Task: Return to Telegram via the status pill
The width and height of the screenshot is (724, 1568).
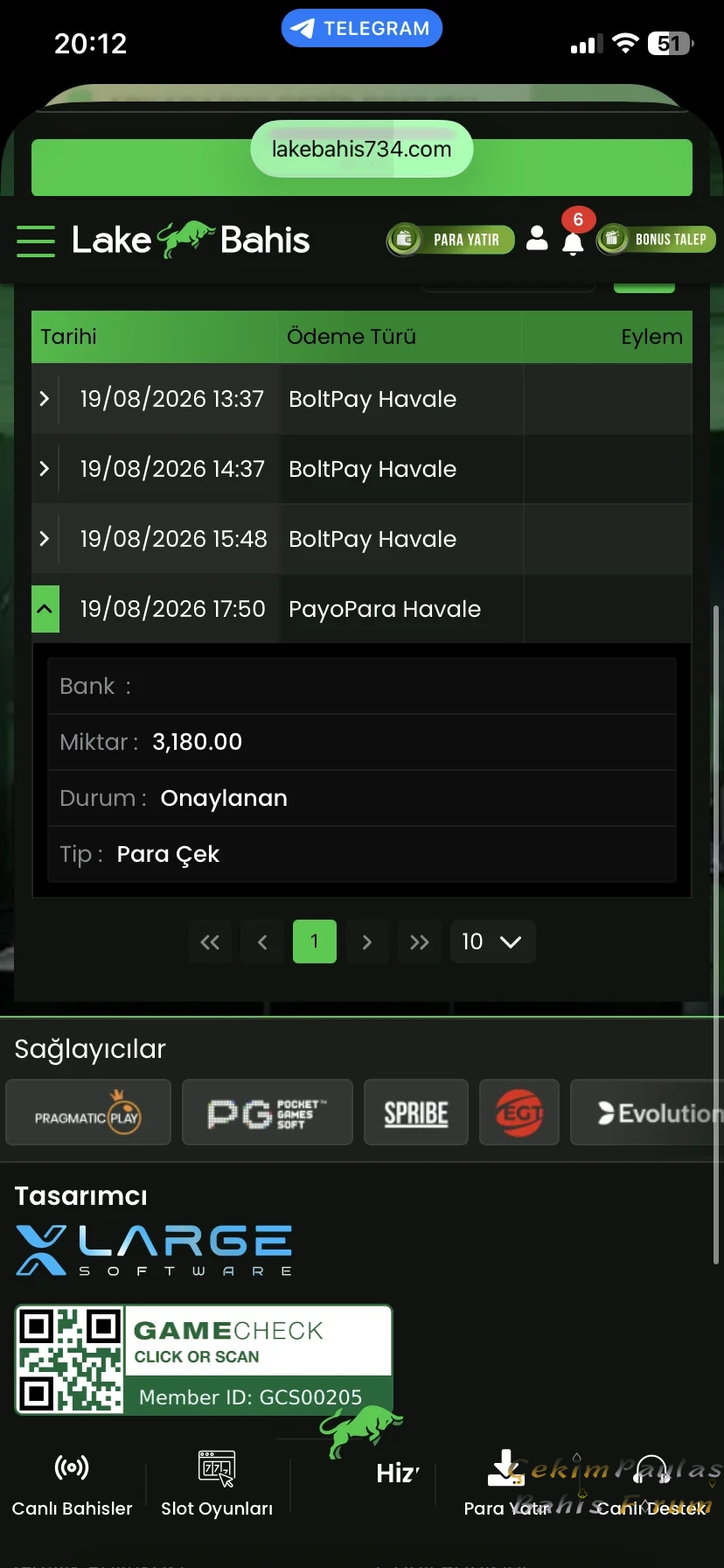Action: point(362,28)
